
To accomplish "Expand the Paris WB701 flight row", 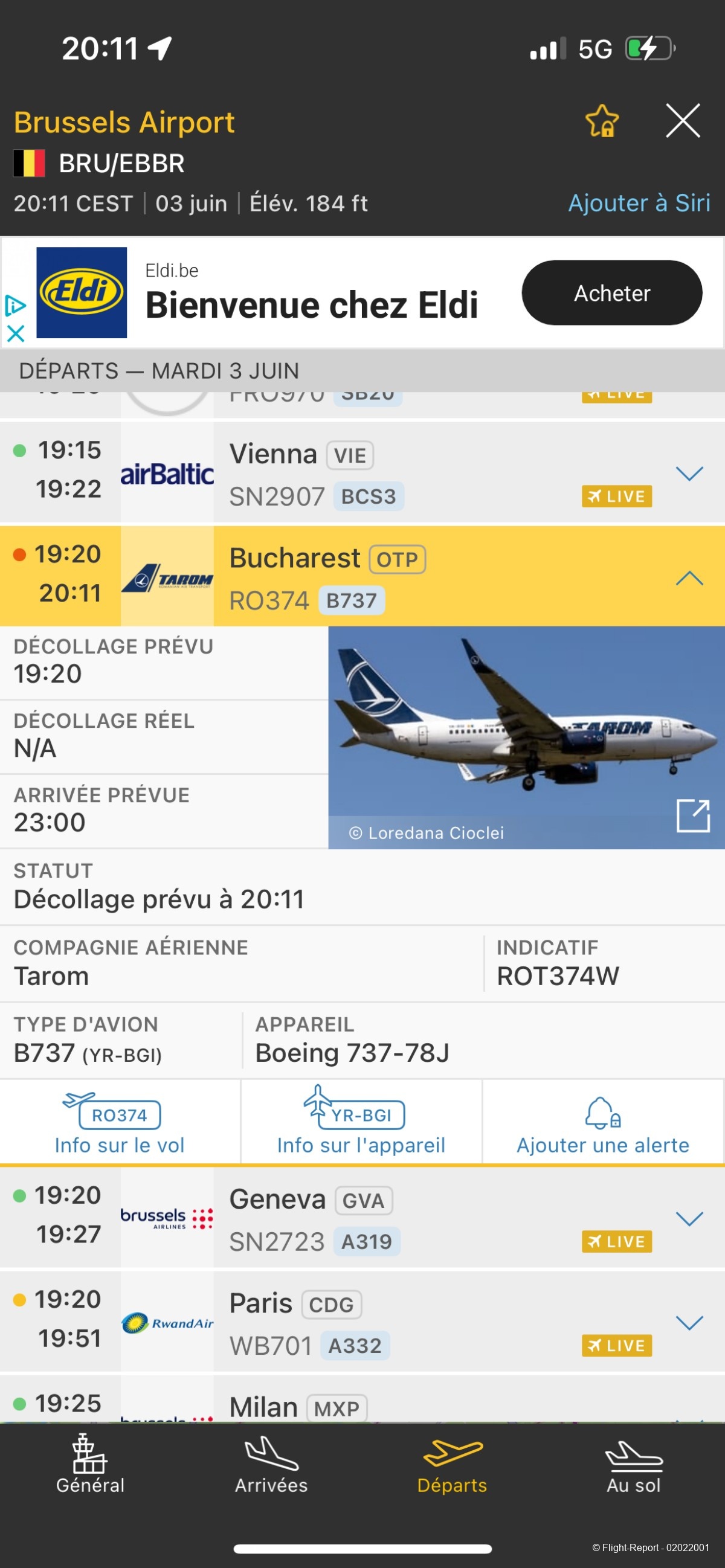I will [x=689, y=1323].
